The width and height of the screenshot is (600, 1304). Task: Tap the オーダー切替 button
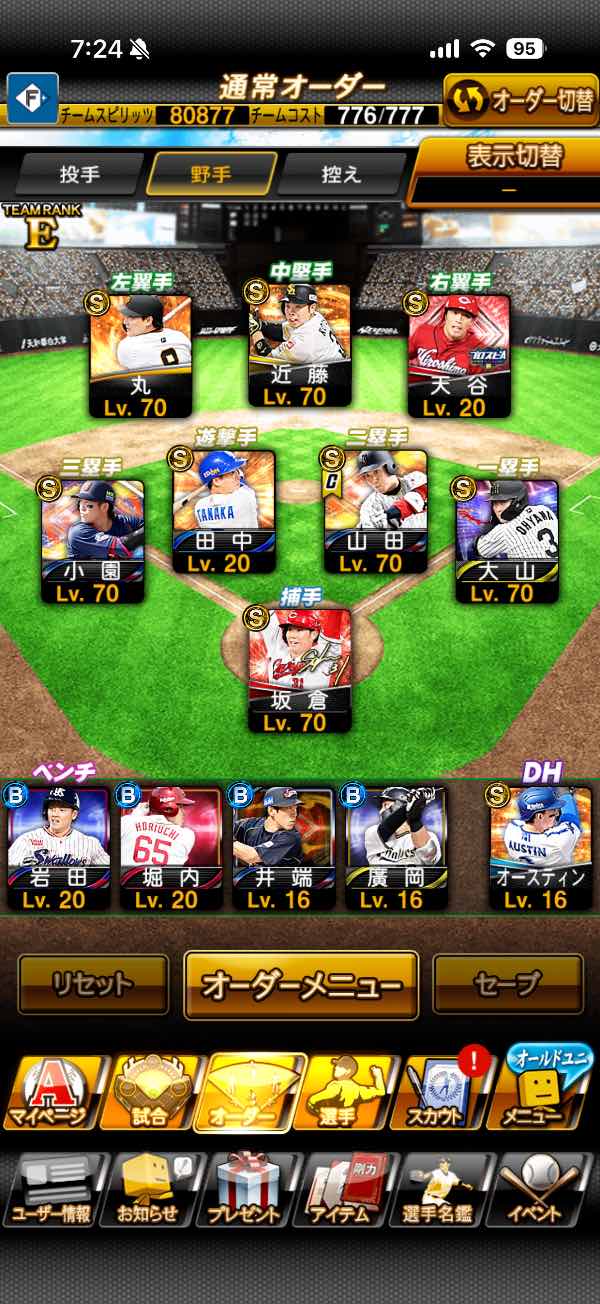521,100
